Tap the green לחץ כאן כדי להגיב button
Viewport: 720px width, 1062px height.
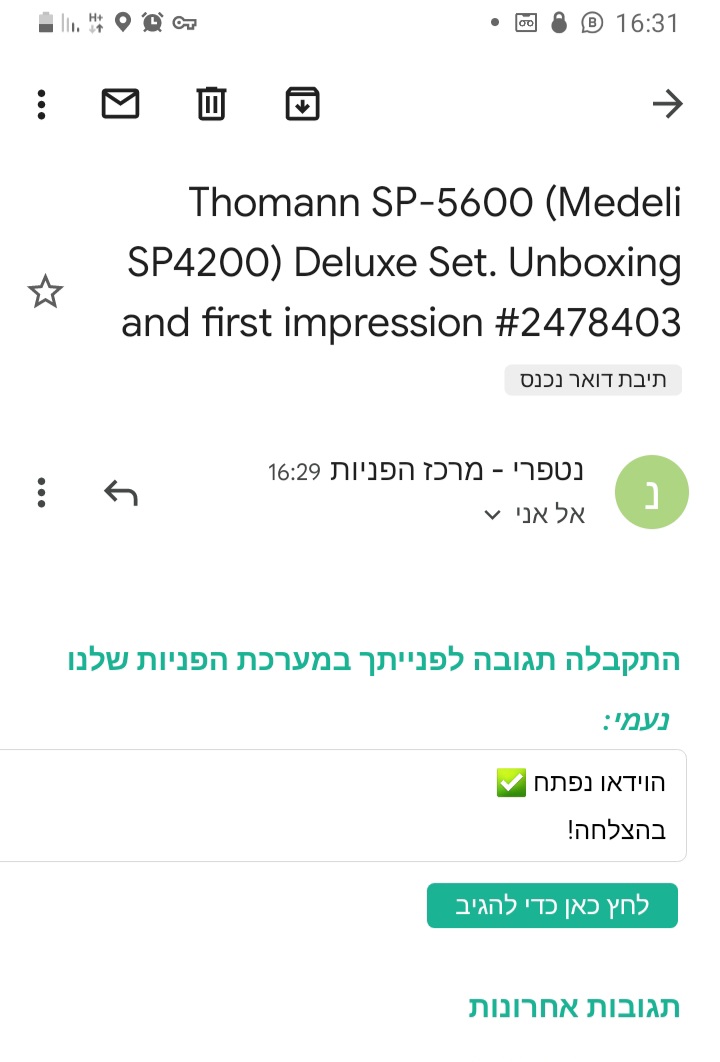tap(552, 906)
